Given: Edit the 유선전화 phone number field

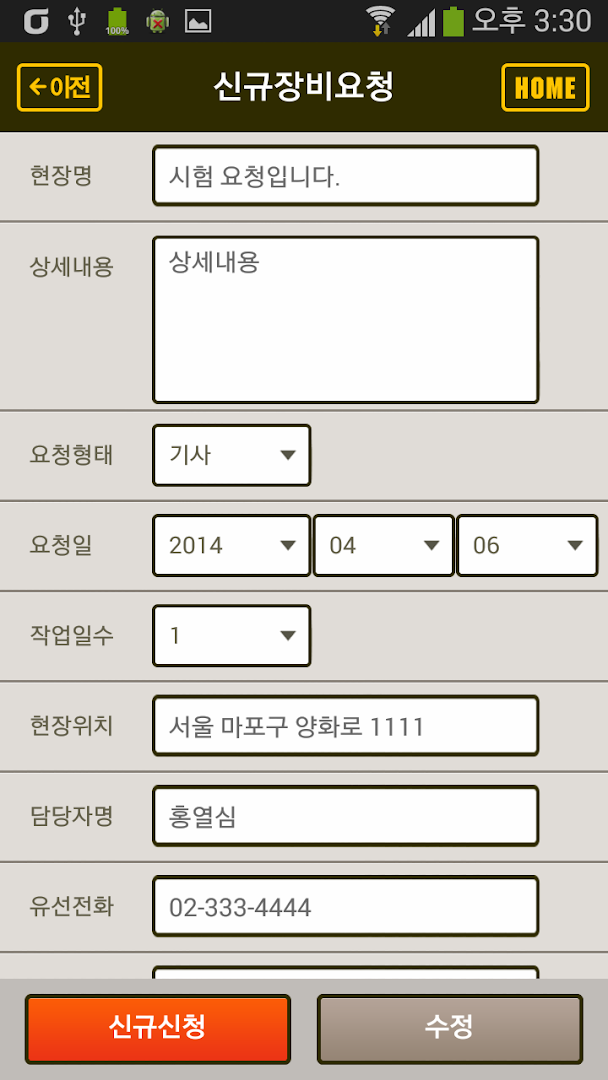Looking at the screenshot, I should (346, 906).
